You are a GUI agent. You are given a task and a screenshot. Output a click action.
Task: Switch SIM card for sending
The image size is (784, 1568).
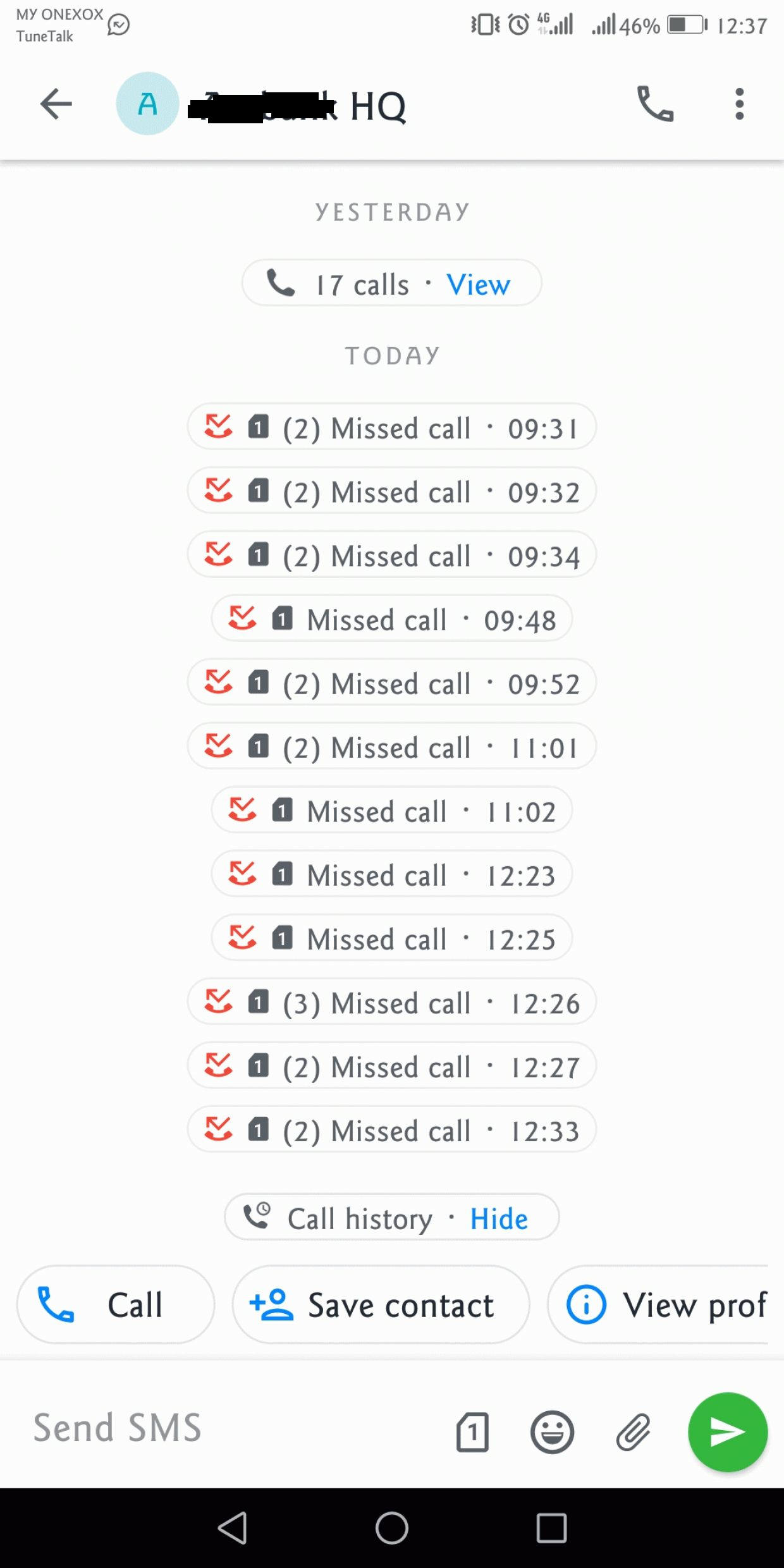point(472,1431)
